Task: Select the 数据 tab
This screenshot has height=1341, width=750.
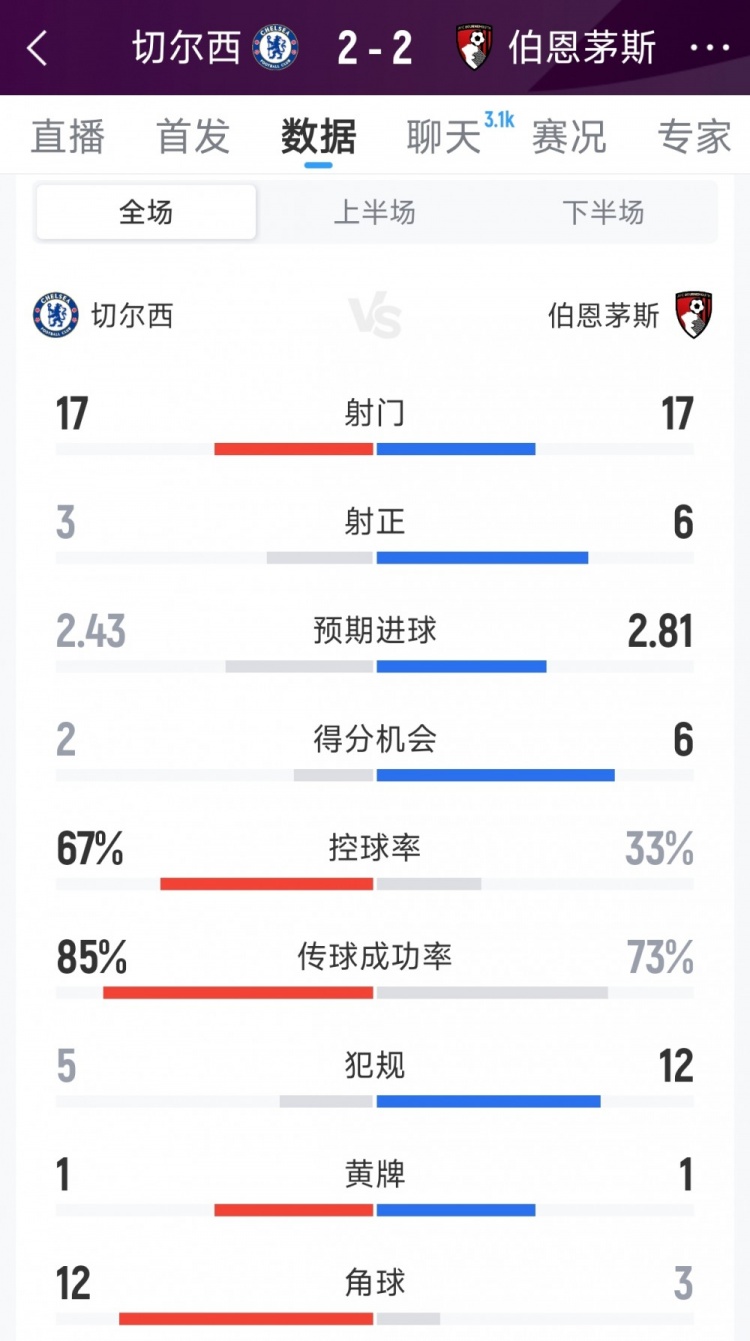Action: [318, 137]
